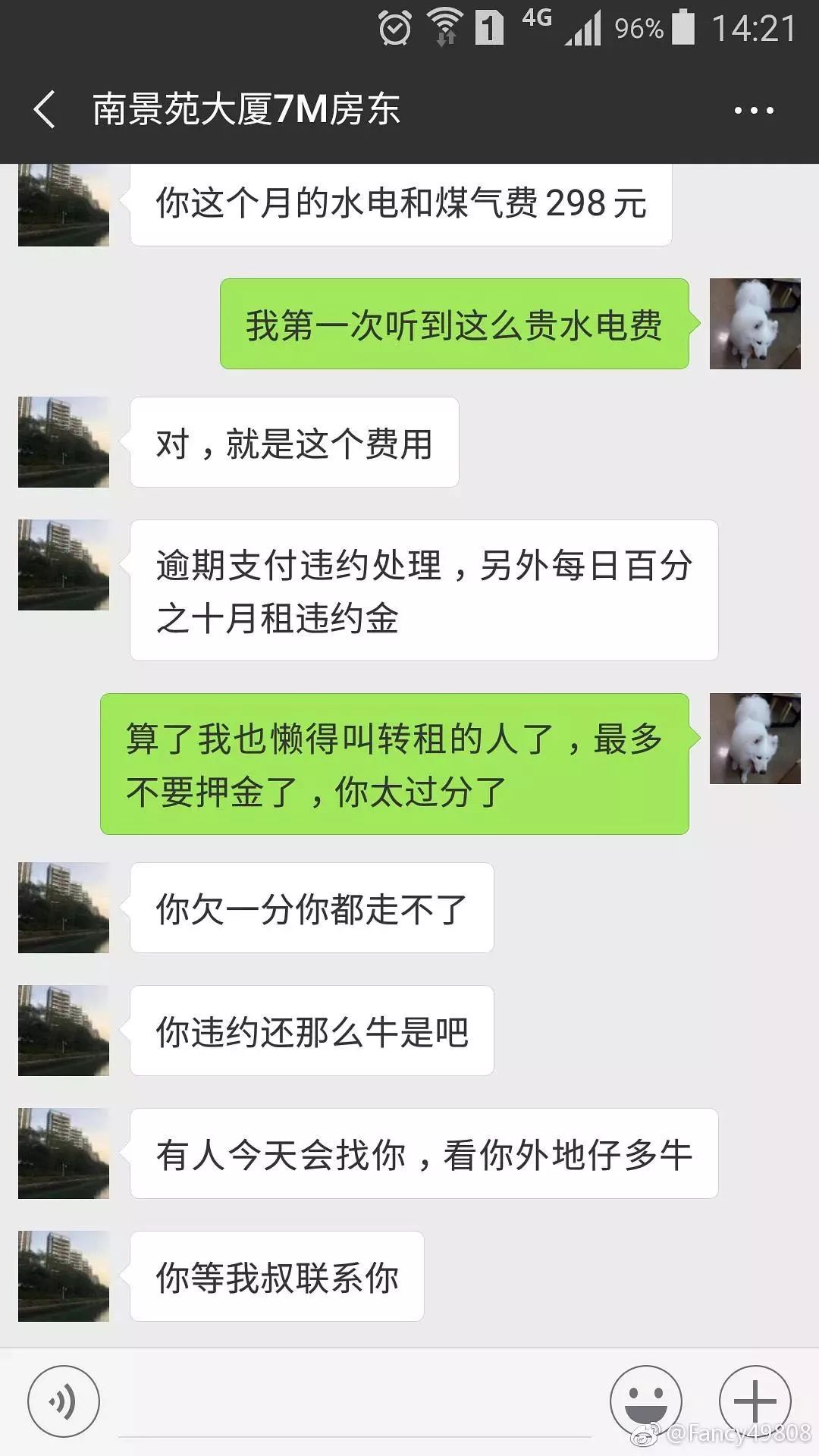Tap green bubble 我第一次听到这么贵水电费
This screenshot has width=819, height=1456.
coord(455,325)
